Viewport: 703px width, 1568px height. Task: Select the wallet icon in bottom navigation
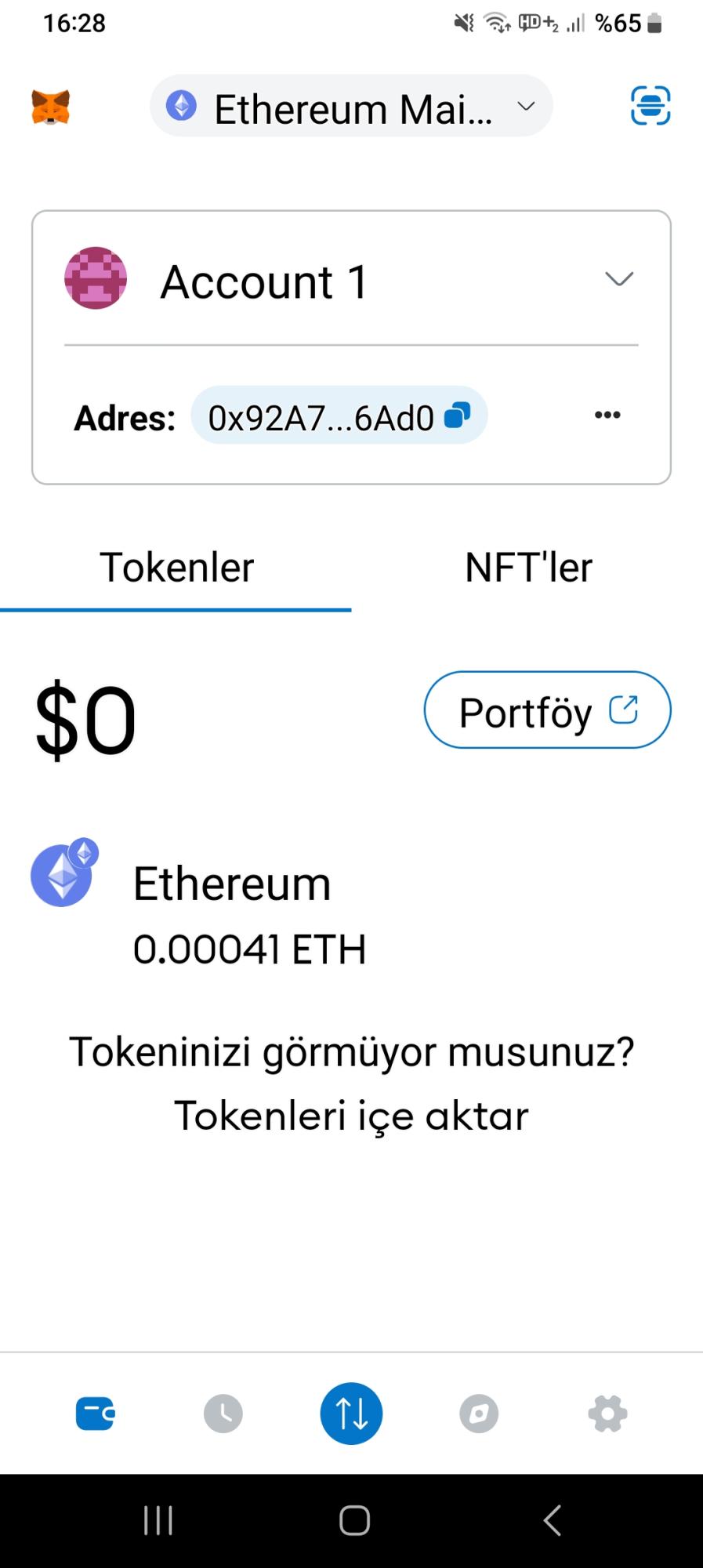[96, 1414]
